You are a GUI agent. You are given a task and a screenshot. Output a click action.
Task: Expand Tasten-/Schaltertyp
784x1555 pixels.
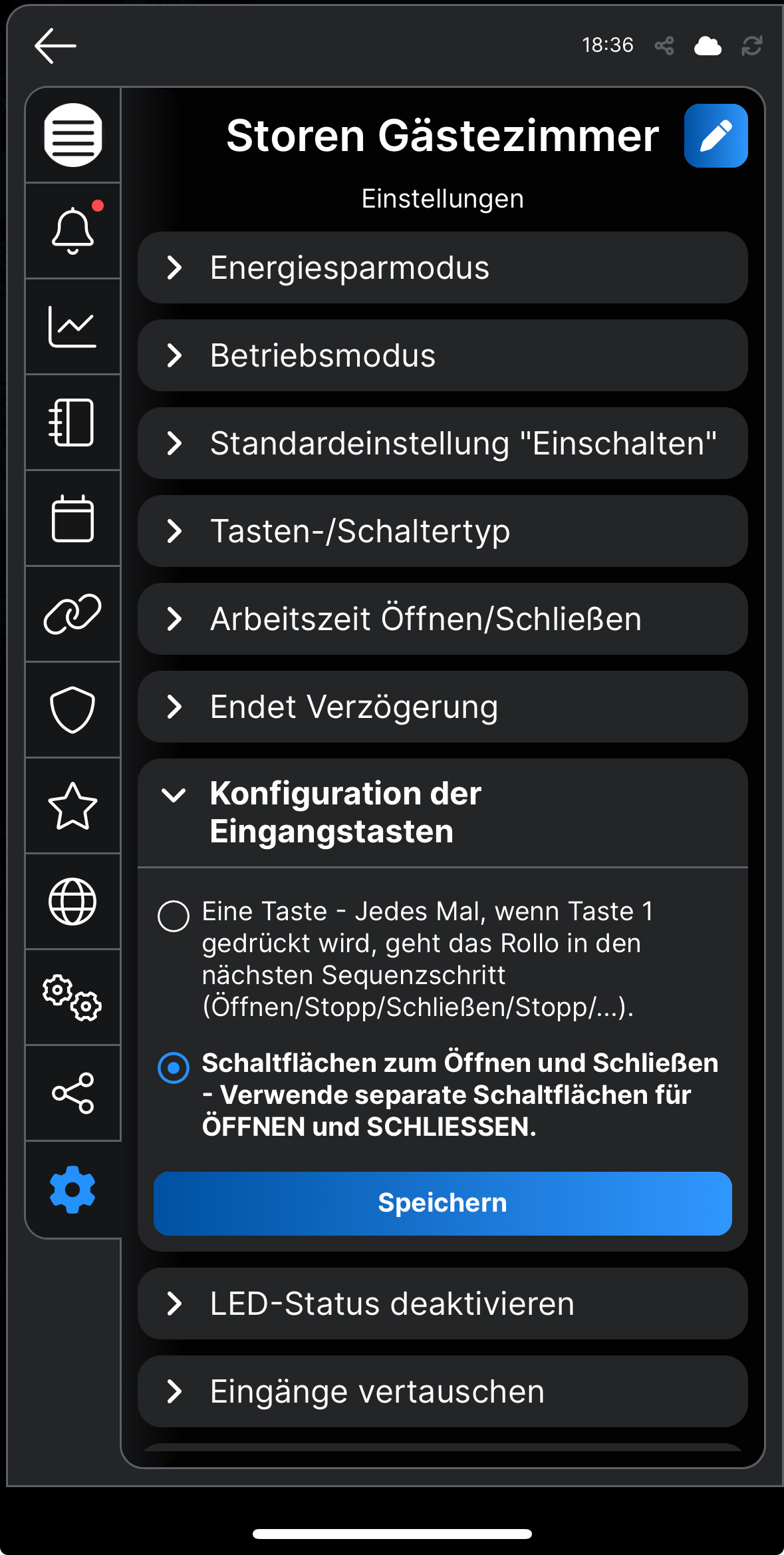point(442,531)
